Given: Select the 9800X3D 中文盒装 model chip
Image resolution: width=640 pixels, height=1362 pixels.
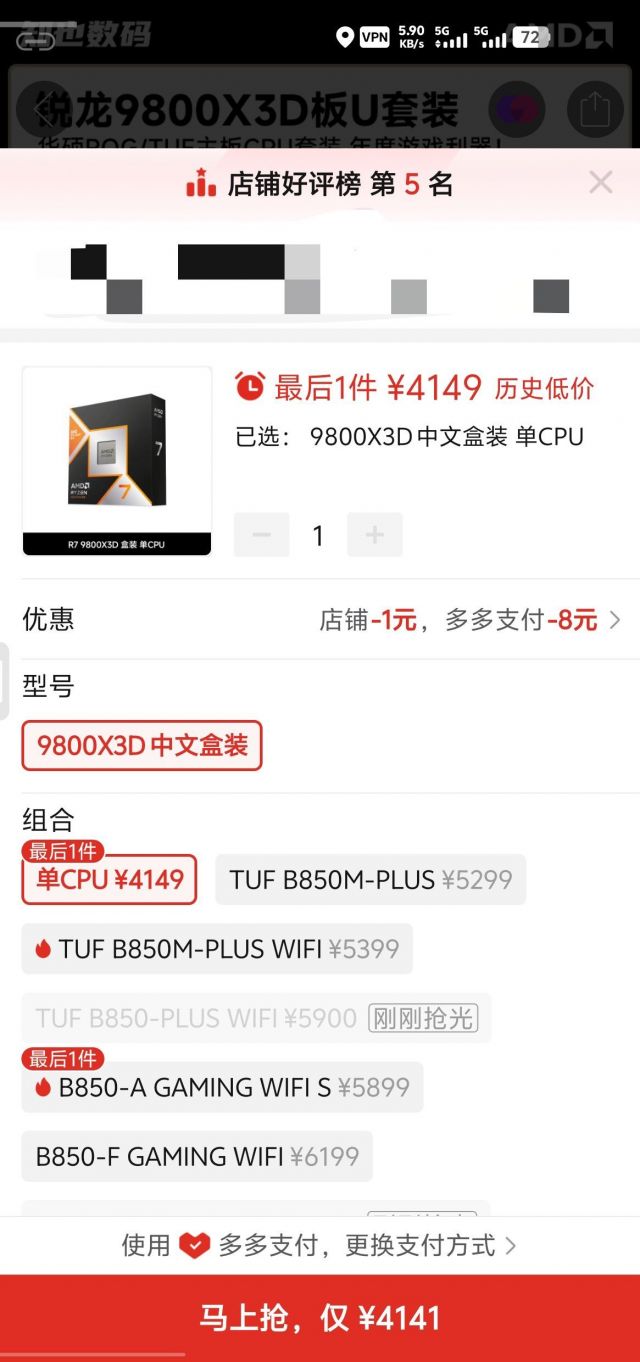Looking at the screenshot, I should click(x=142, y=745).
